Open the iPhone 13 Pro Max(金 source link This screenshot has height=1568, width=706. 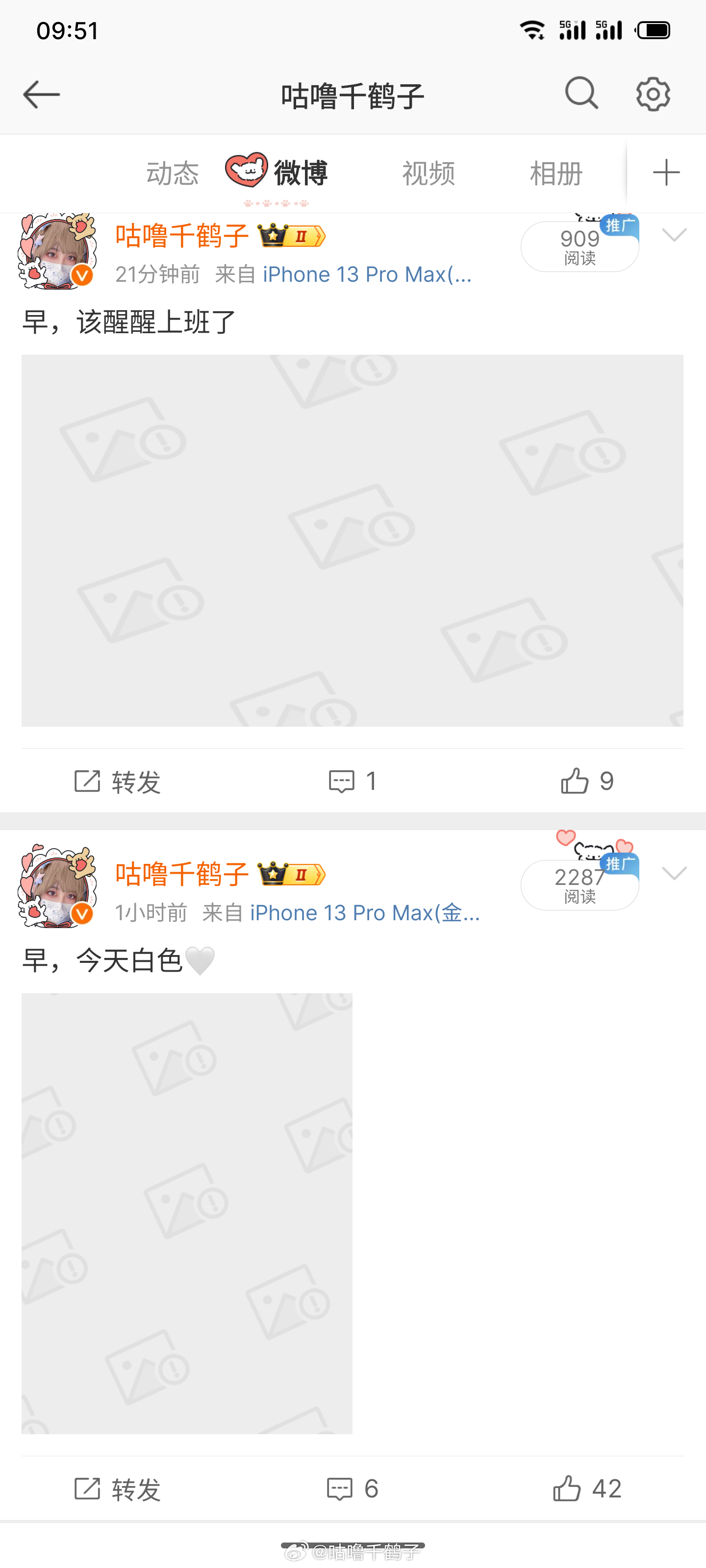coord(364,912)
